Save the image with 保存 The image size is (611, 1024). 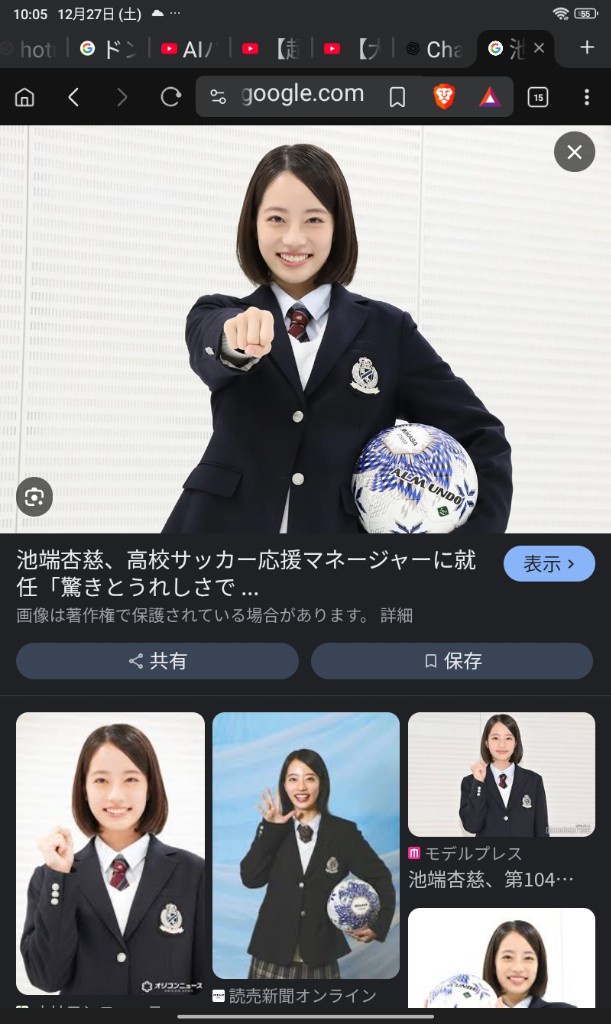tap(452, 661)
